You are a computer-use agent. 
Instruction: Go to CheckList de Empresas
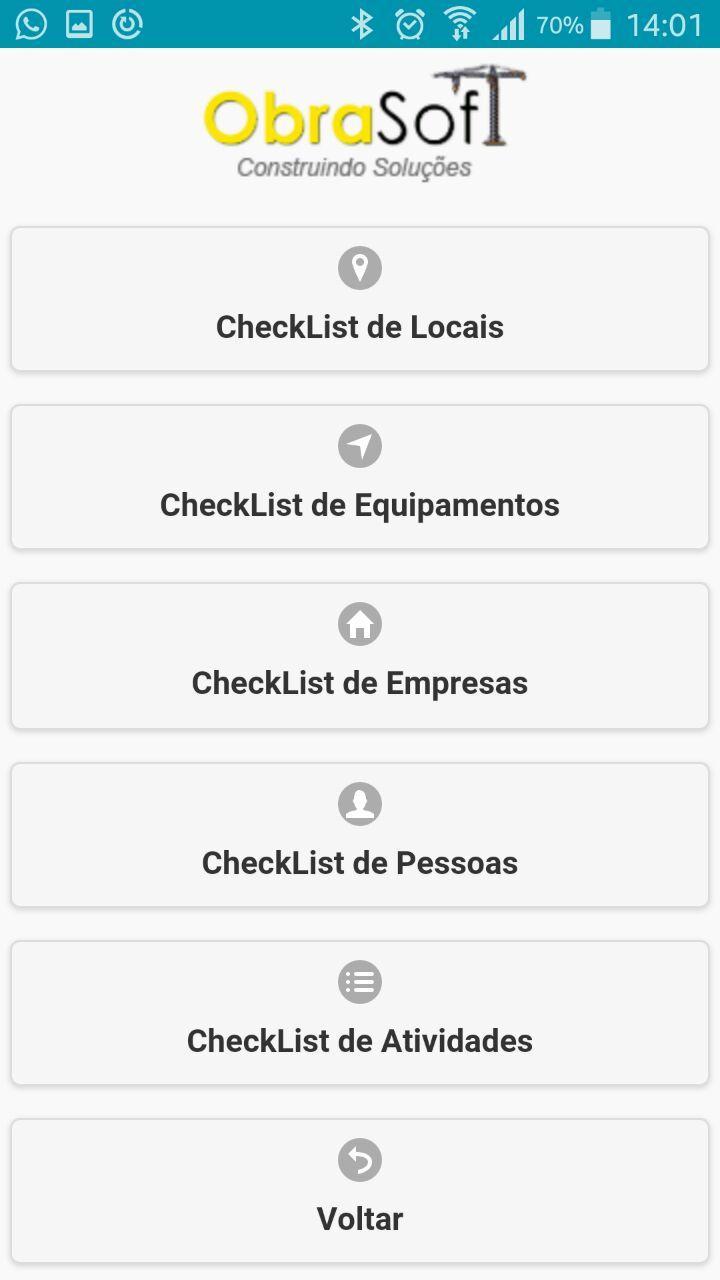pyautogui.click(x=360, y=656)
